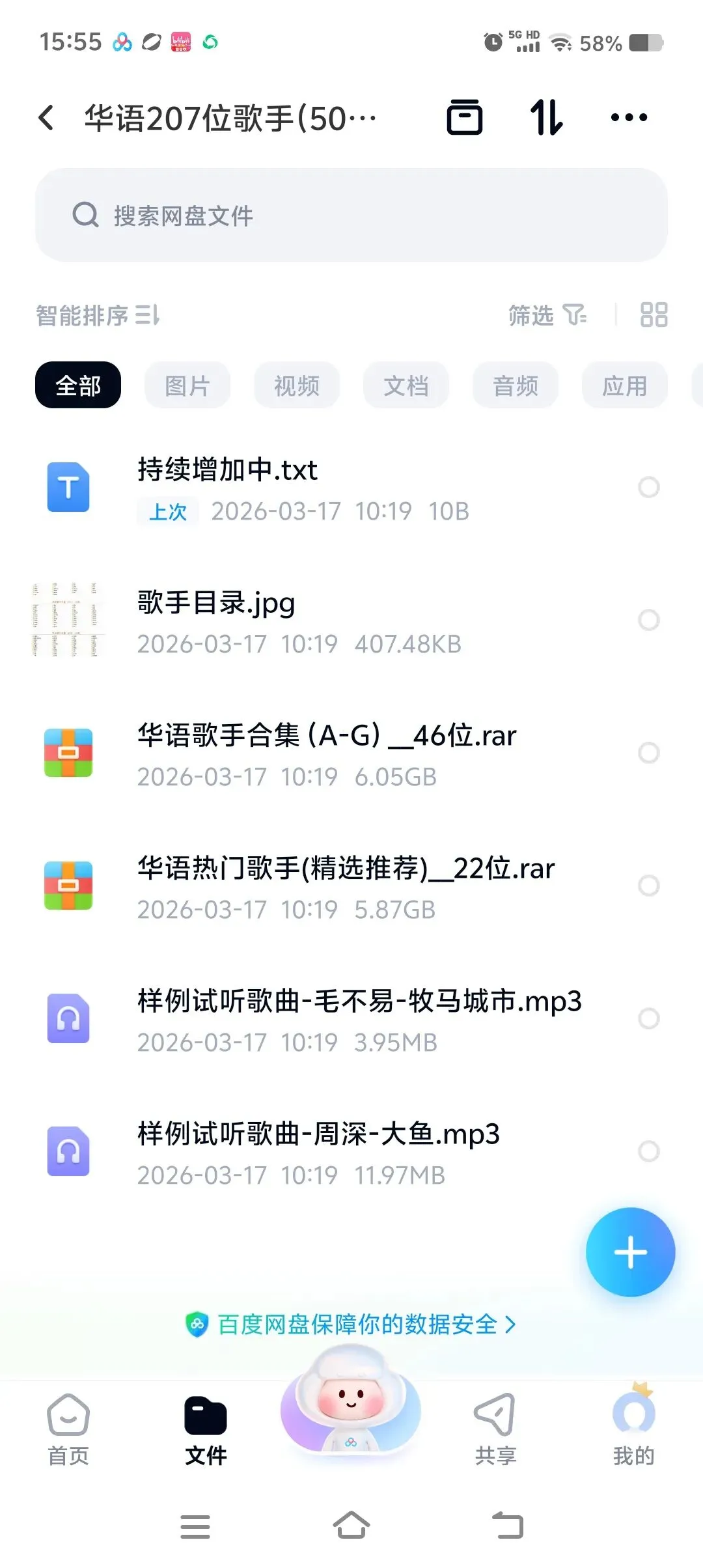Filter files by 视频

click(x=297, y=385)
